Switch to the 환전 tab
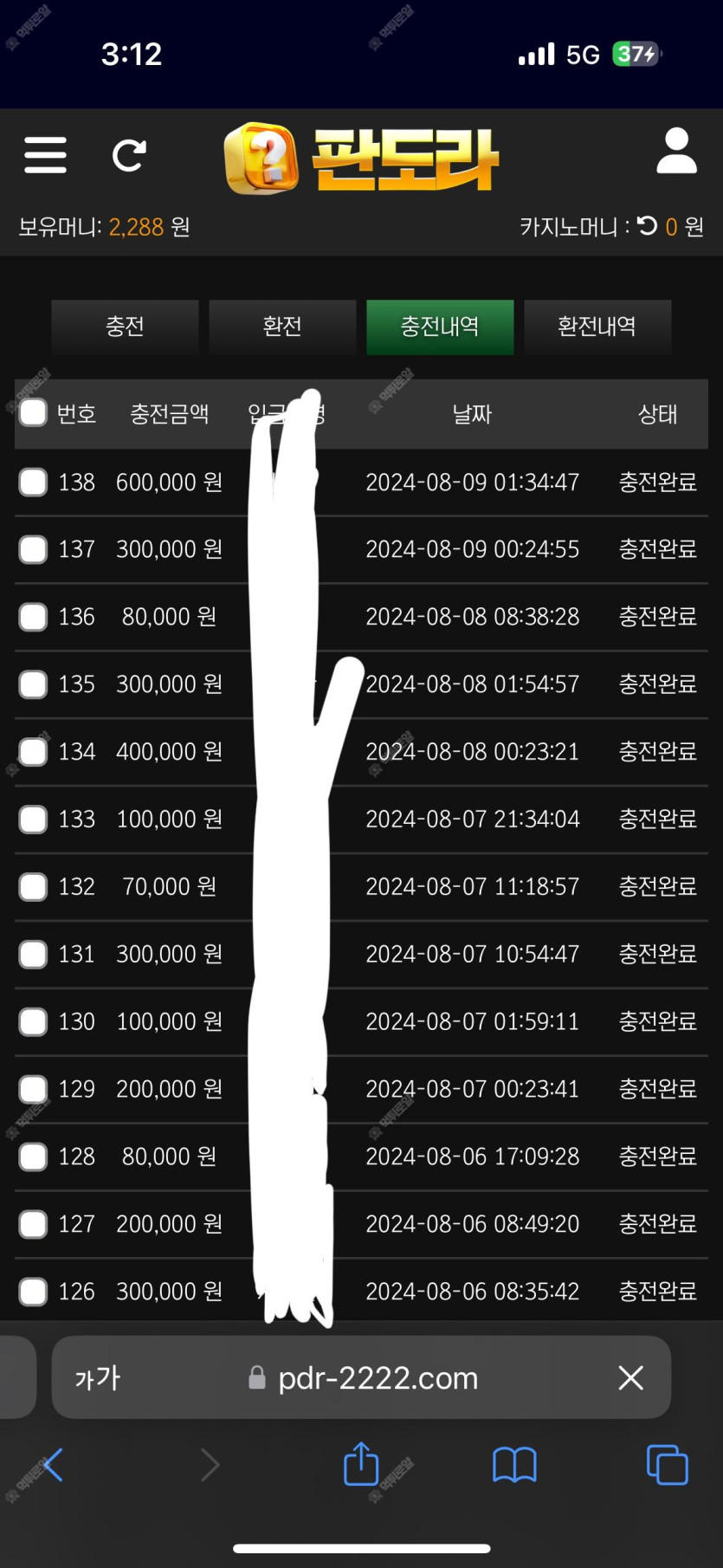This screenshot has width=723, height=1568. coord(282,327)
